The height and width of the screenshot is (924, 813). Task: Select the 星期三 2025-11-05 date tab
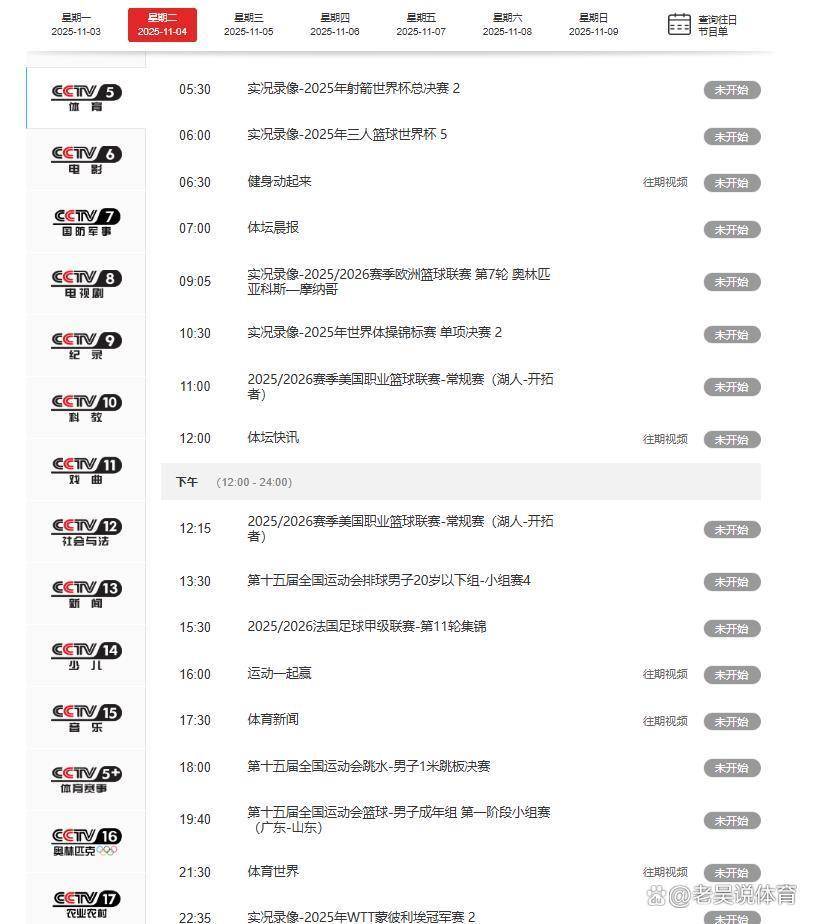click(248, 25)
